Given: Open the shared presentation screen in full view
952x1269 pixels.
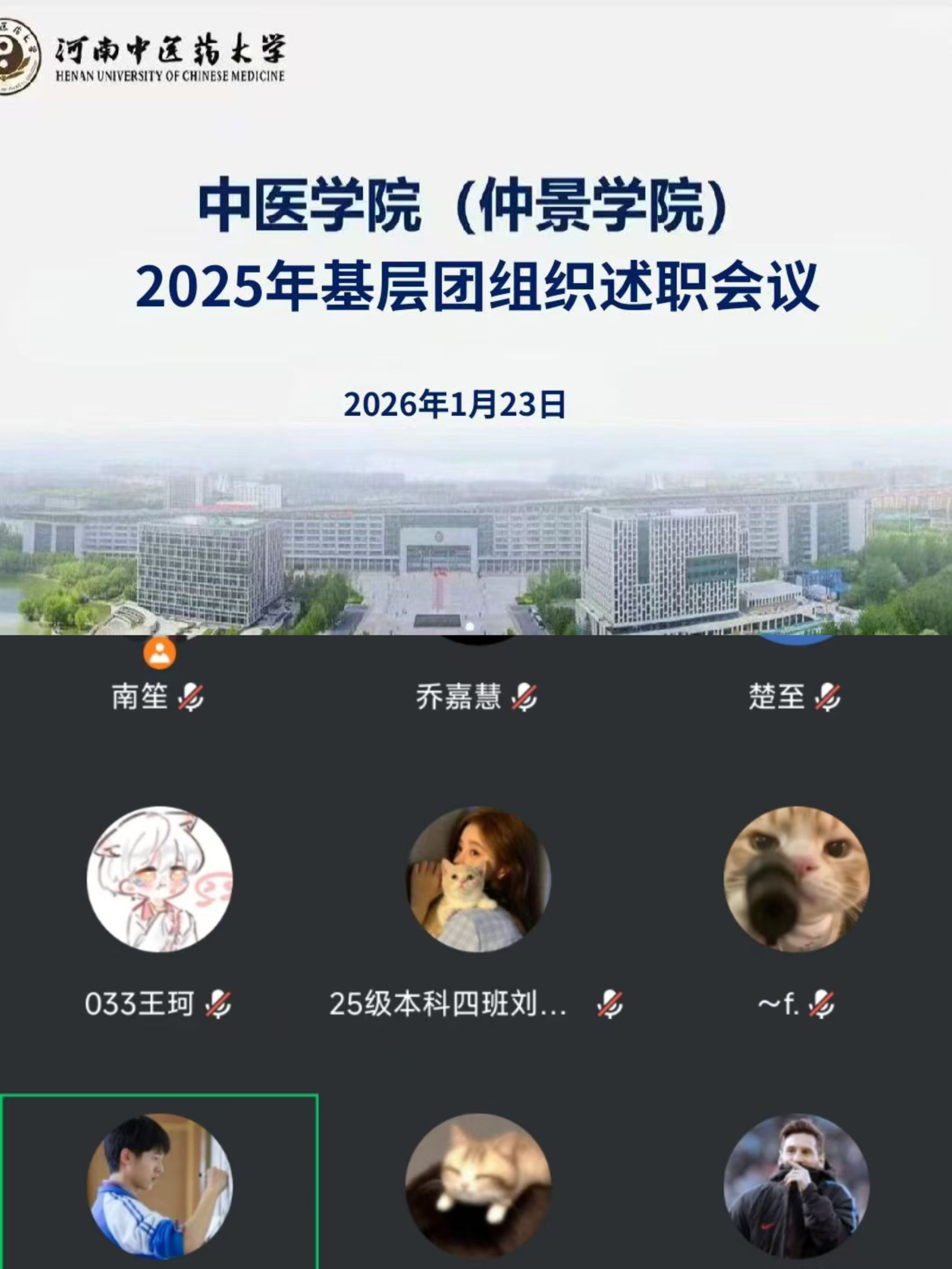Looking at the screenshot, I should (476, 317).
